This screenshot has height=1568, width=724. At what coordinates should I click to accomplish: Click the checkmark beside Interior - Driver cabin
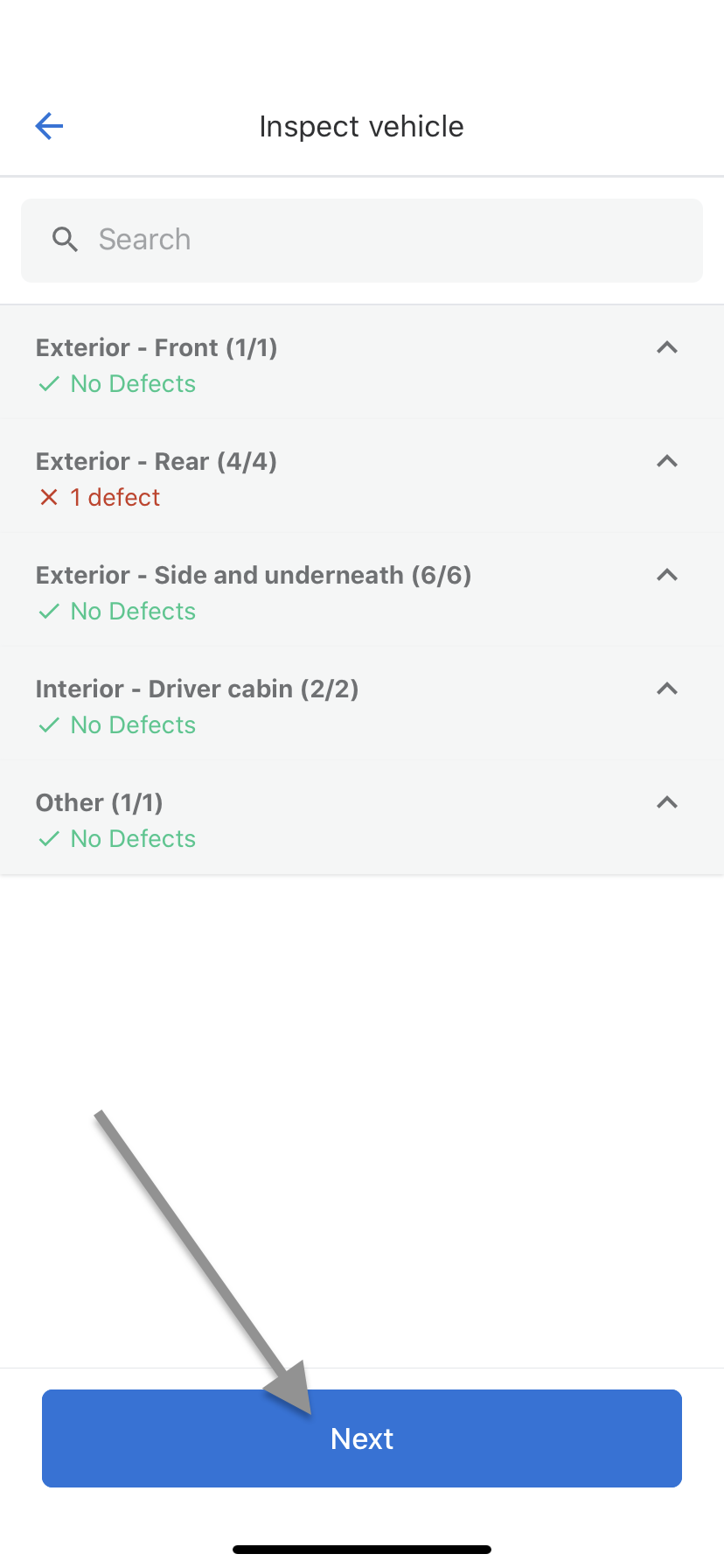(x=49, y=724)
